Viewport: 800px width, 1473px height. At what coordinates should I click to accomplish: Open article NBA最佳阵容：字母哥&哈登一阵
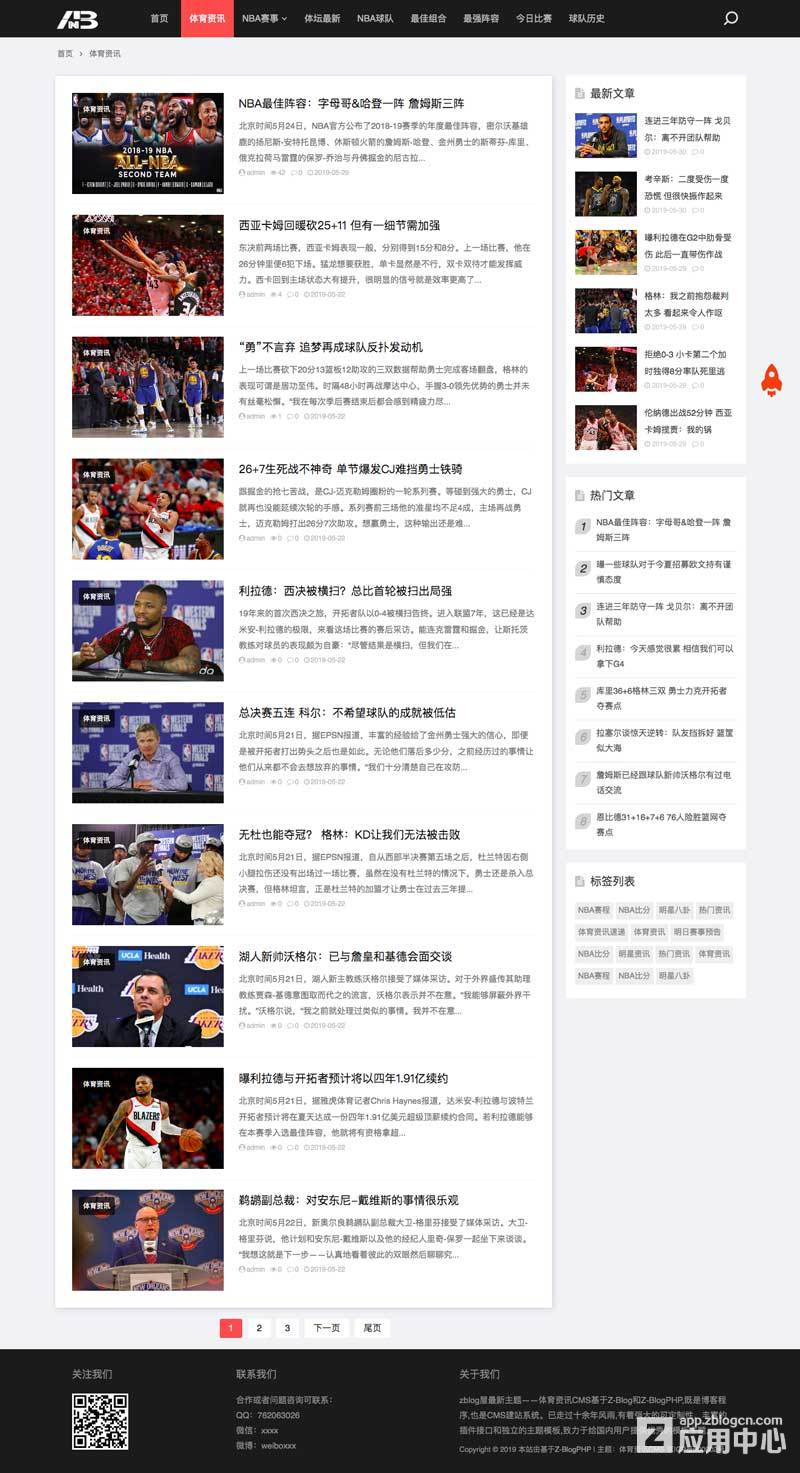pos(351,103)
